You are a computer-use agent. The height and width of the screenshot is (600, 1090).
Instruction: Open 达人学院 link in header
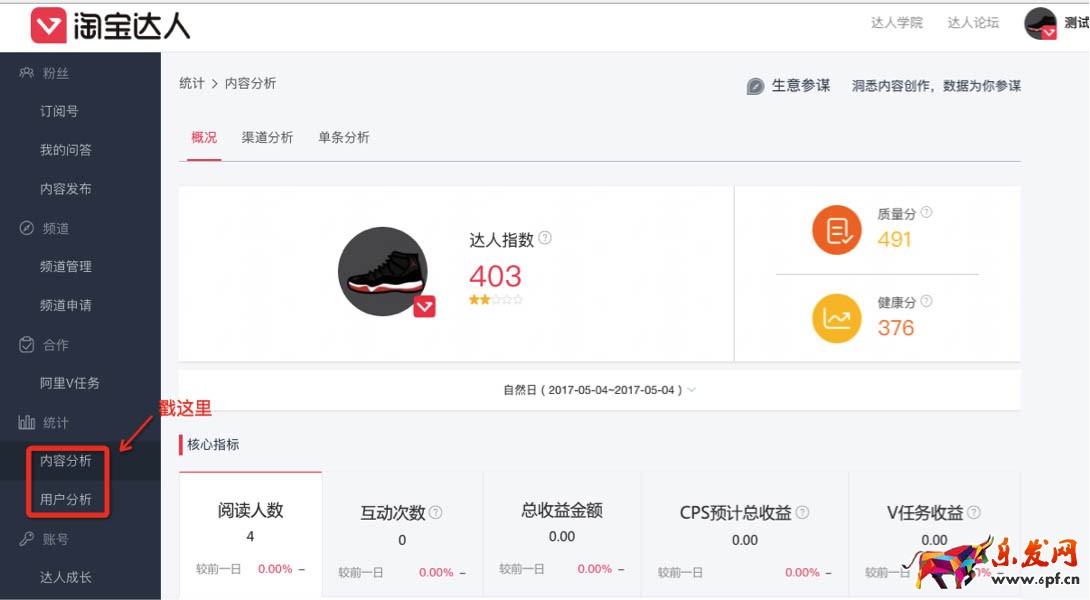click(897, 23)
